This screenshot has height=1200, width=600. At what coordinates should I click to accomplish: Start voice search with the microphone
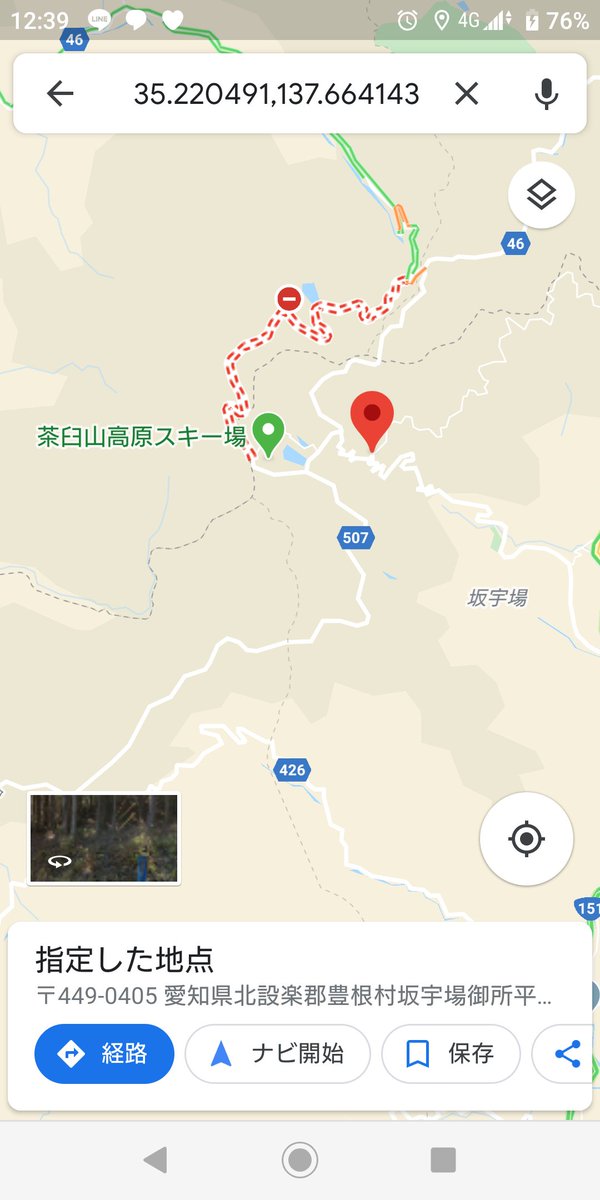[545, 94]
